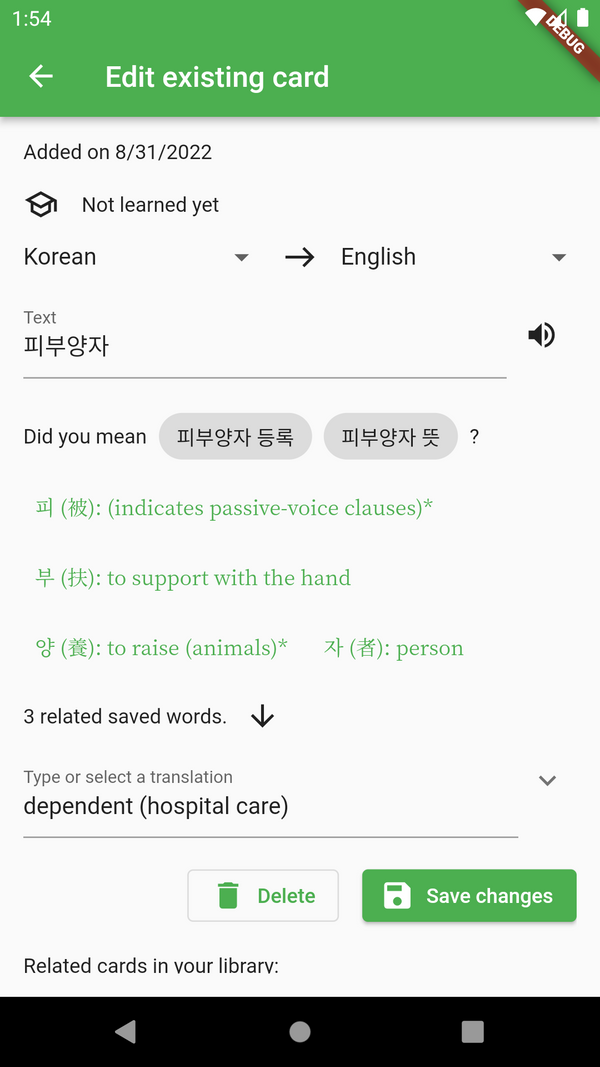Save changes to the card
This screenshot has width=600, height=1067.
point(469,896)
